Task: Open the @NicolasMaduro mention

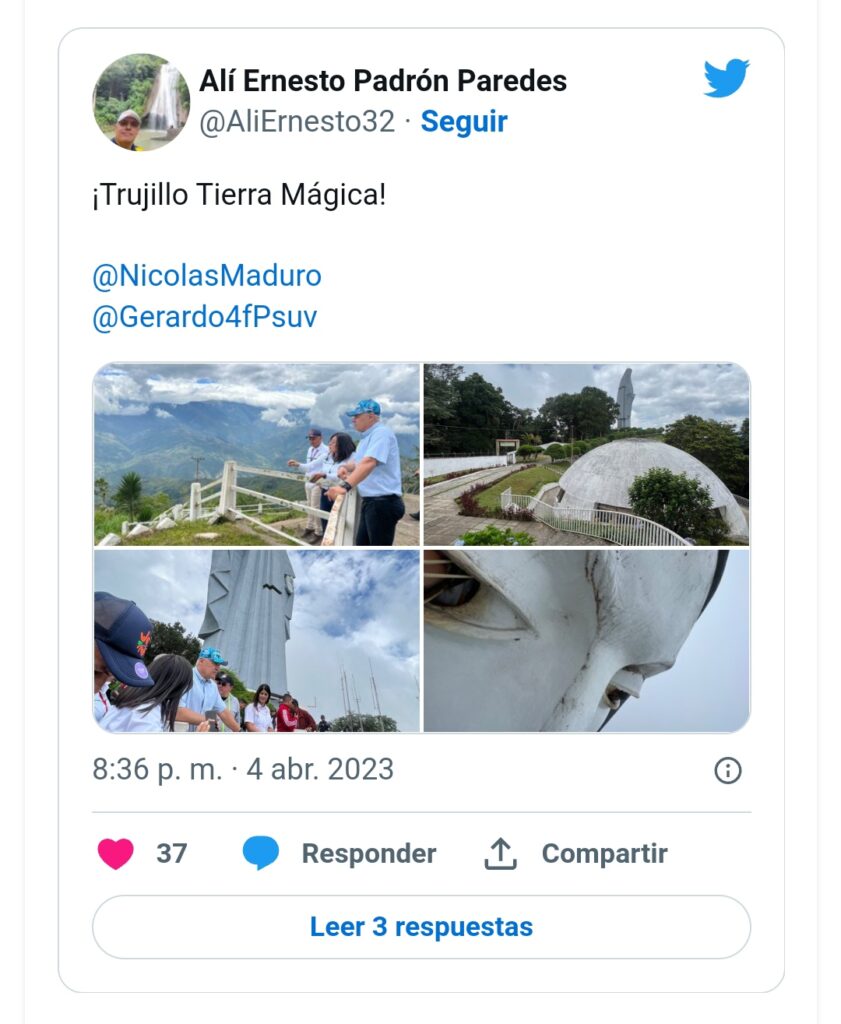Action: [207, 275]
